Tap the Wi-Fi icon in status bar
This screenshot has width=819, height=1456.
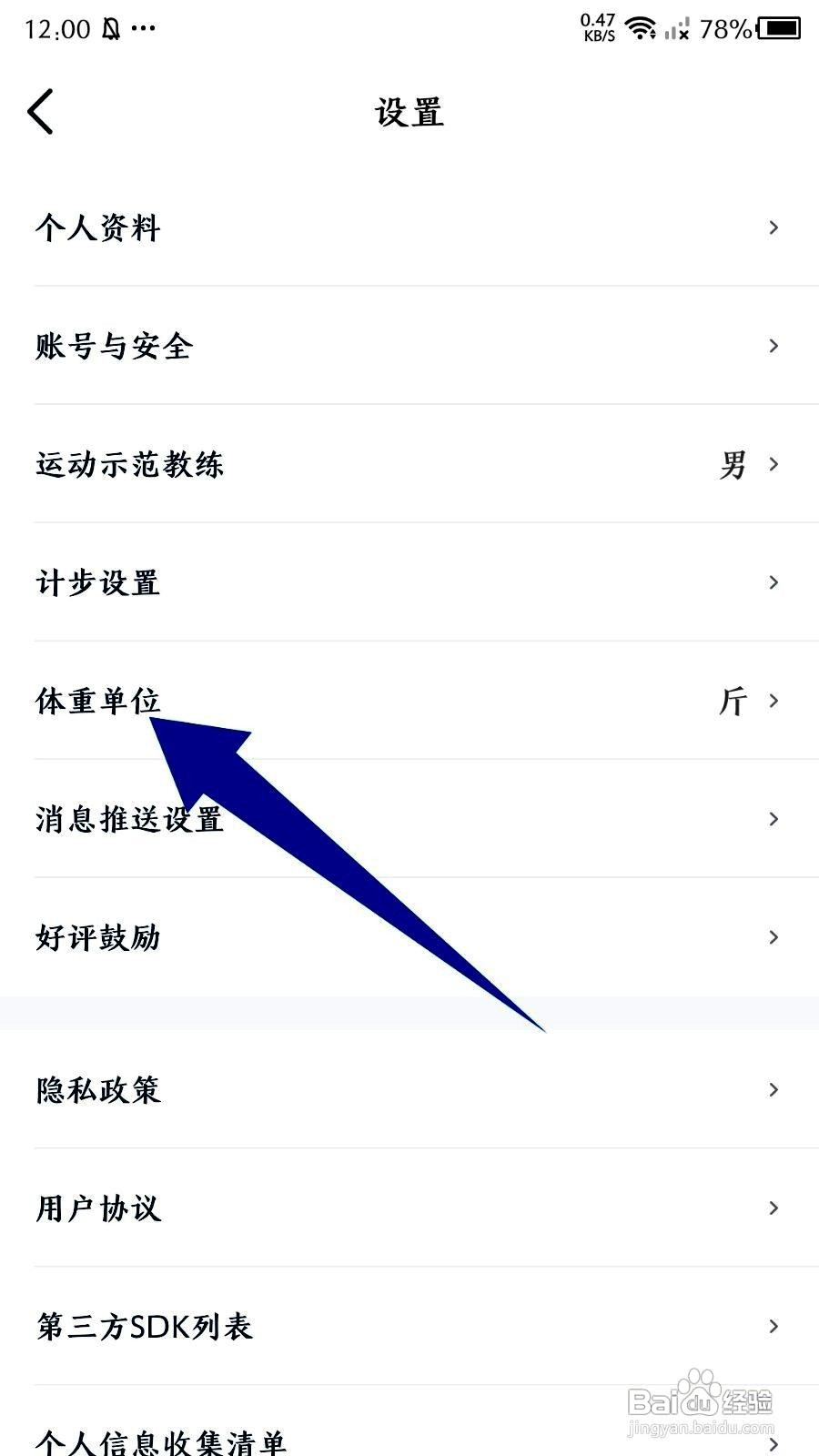point(642,27)
